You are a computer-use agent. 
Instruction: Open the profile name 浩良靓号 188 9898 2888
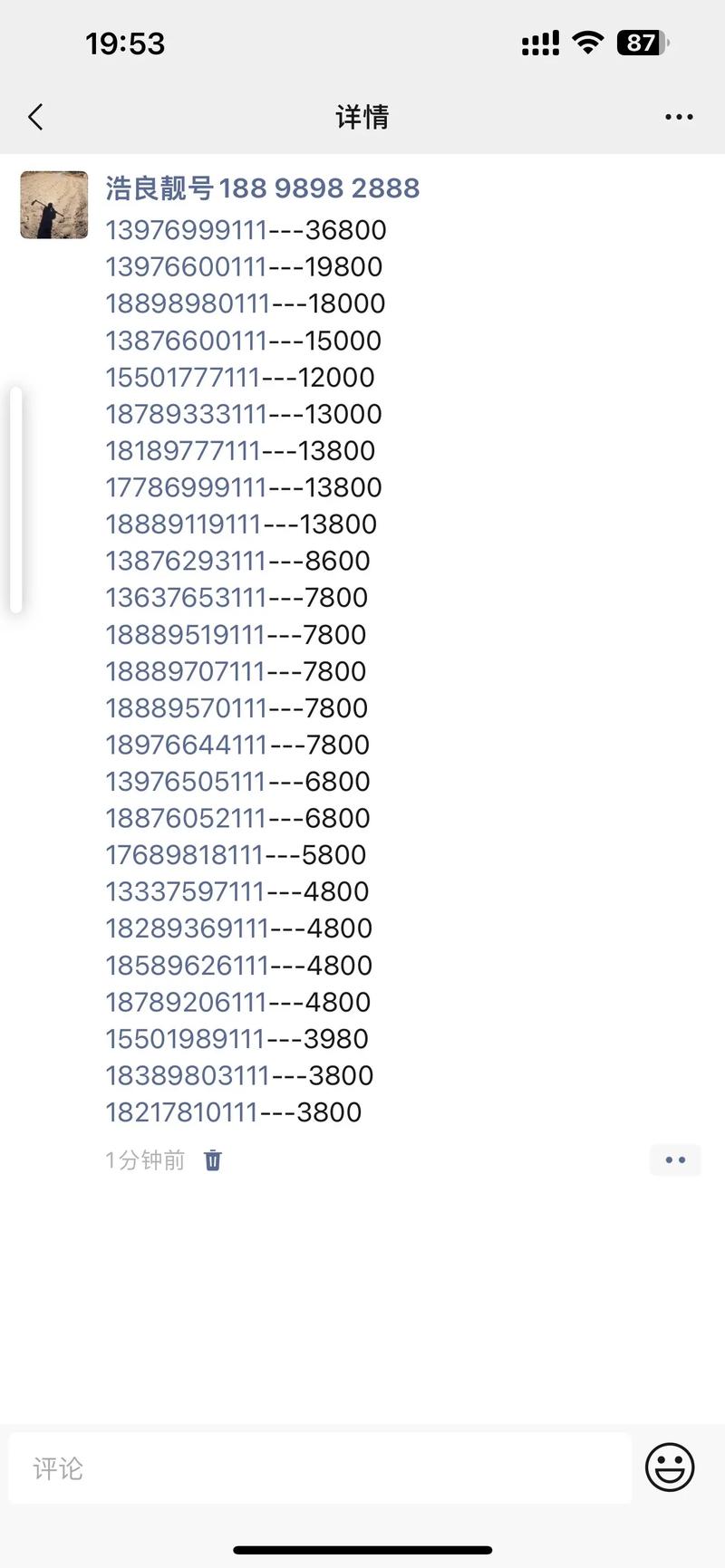pos(262,188)
